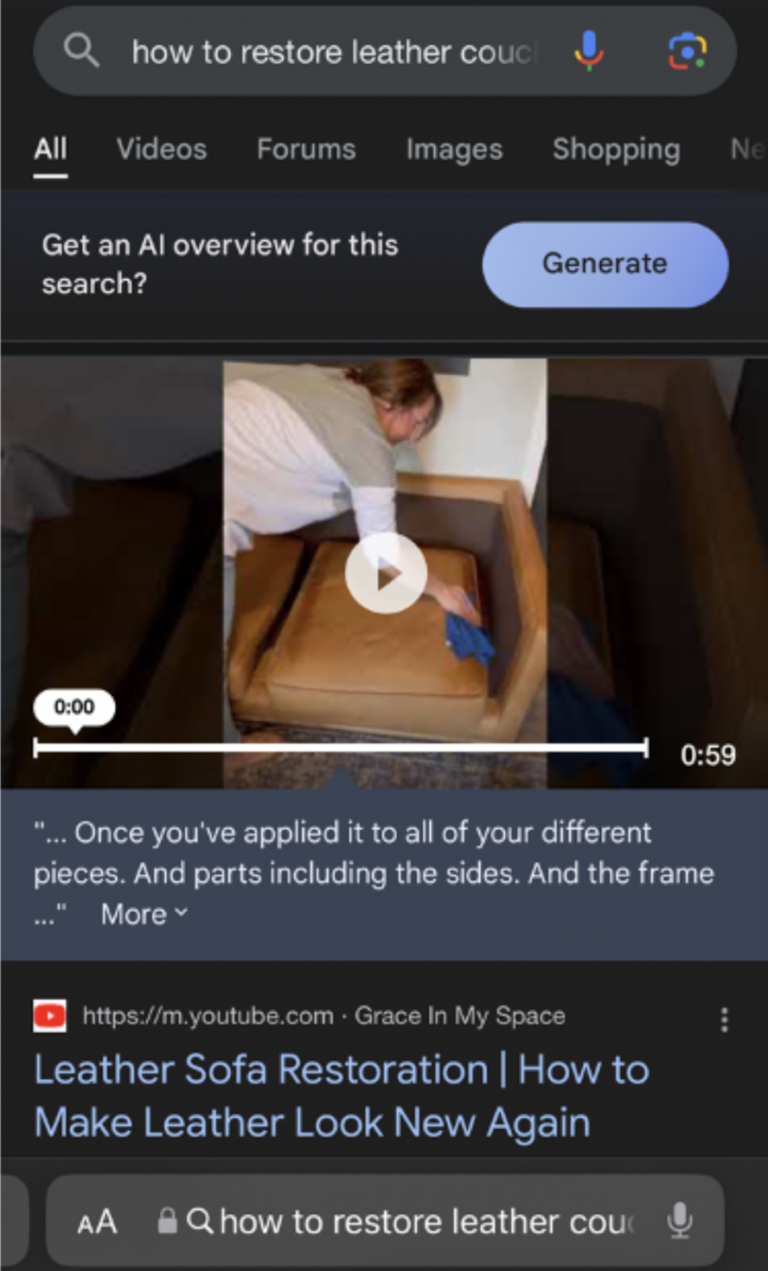Activate voice search with the microphone icon
The width and height of the screenshot is (768, 1271).
(590, 51)
